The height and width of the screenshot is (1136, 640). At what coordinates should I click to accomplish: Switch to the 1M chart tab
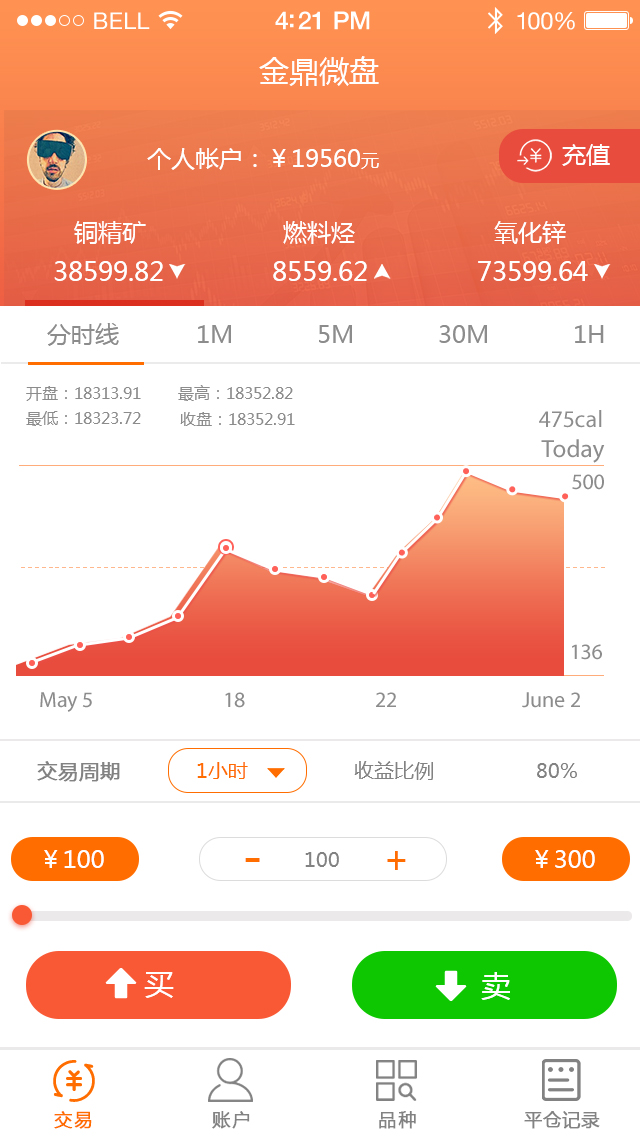tap(214, 335)
